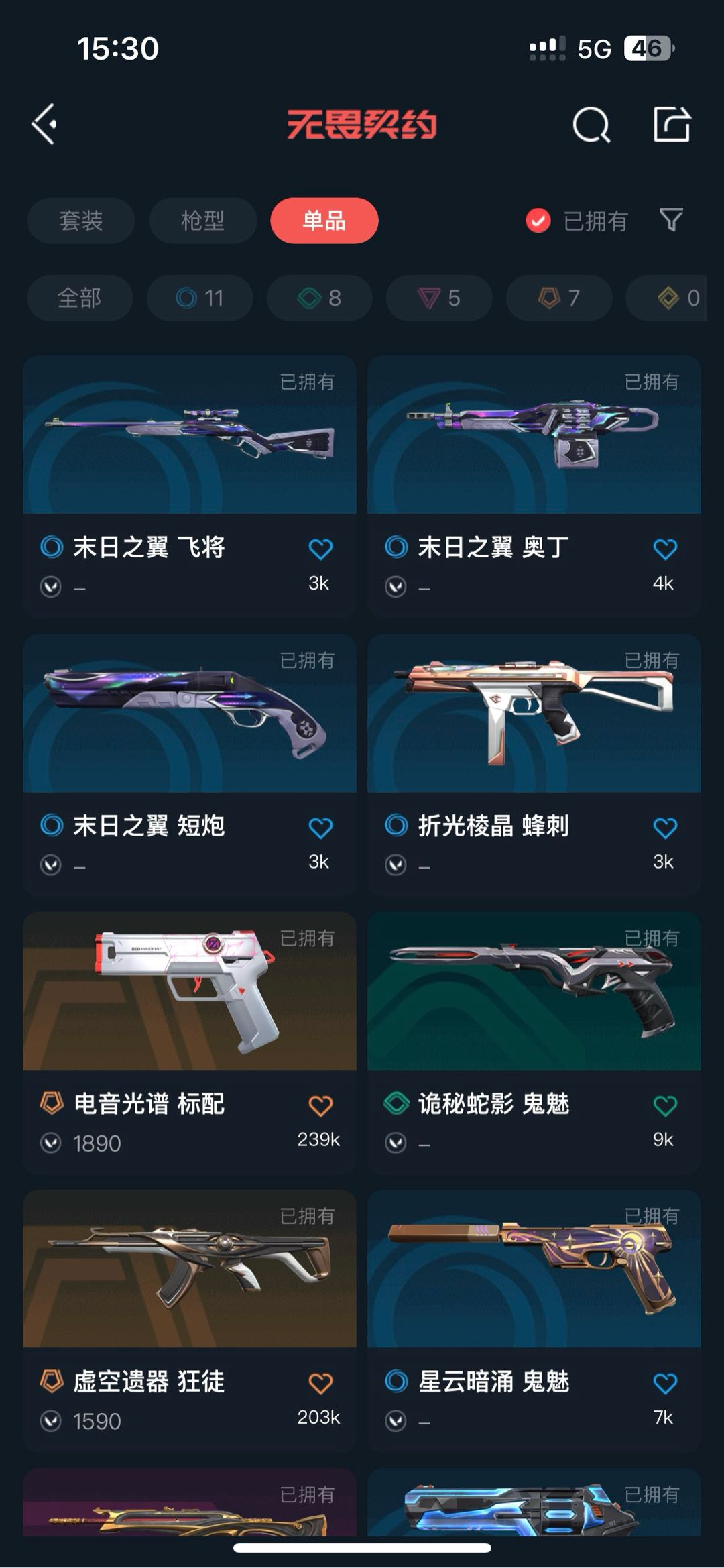Open the funnel filter options
This screenshot has height=1568, width=724.
pyautogui.click(x=671, y=220)
